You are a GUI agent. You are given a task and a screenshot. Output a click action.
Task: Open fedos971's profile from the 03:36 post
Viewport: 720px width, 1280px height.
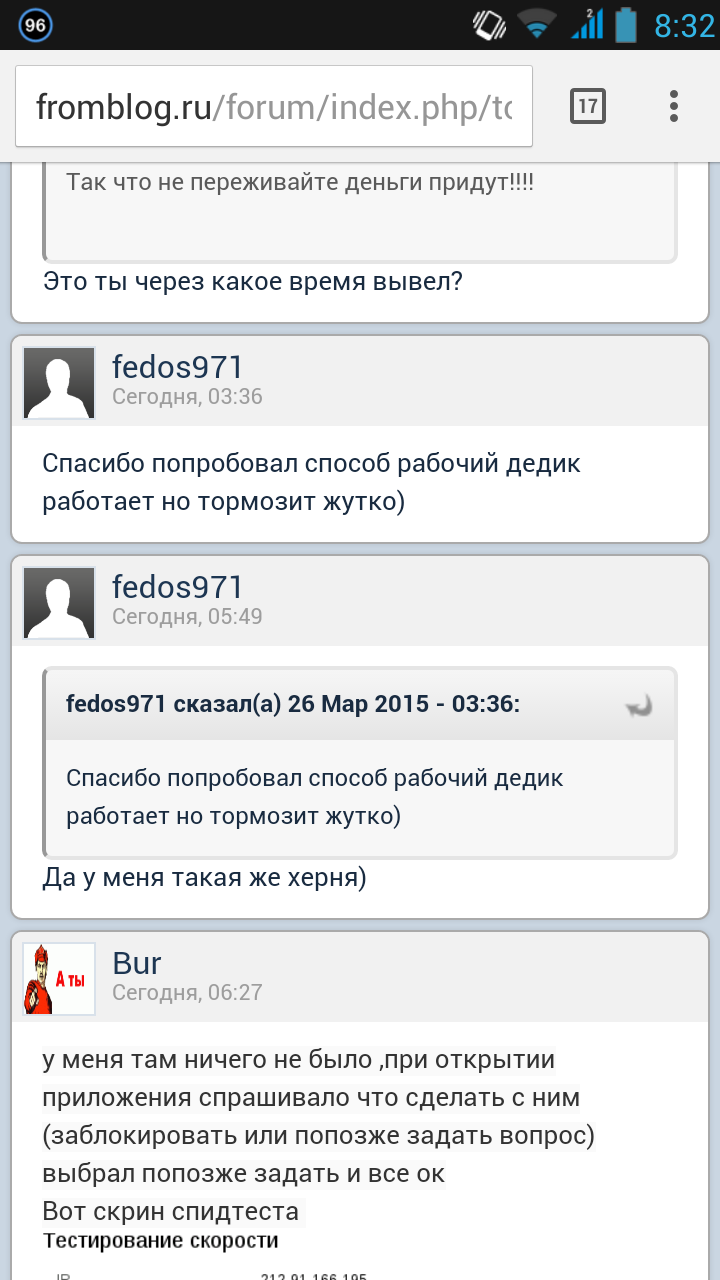click(x=177, y=367)
